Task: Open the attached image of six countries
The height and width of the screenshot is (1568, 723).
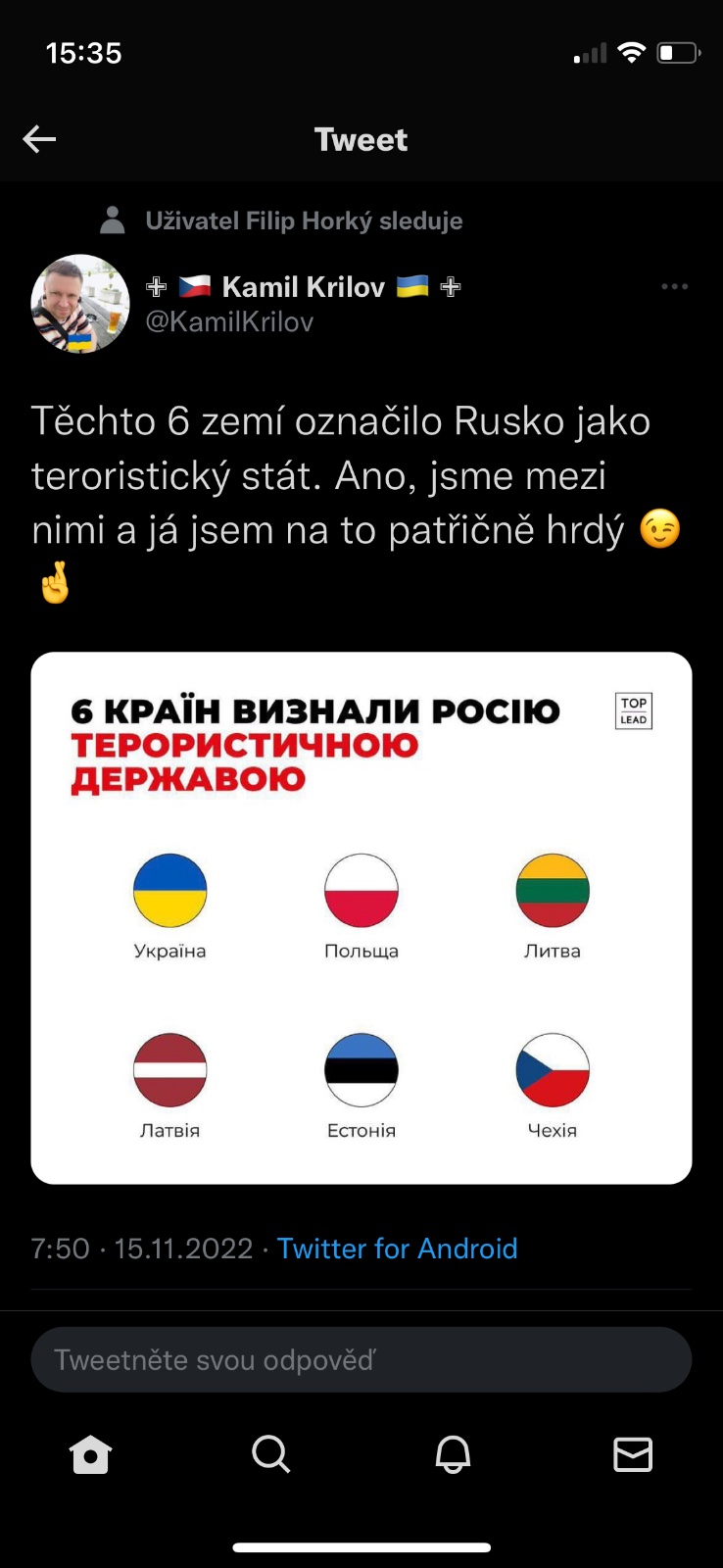Action: pyautogui.click(x=361, y=917)
